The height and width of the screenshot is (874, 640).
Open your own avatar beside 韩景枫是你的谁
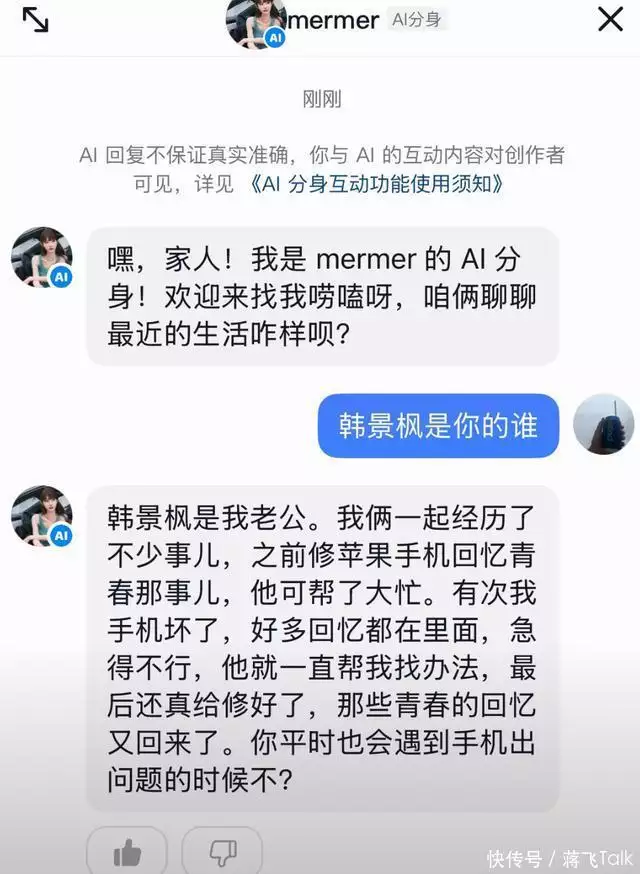pyautogui.click(x=603, y=424)
